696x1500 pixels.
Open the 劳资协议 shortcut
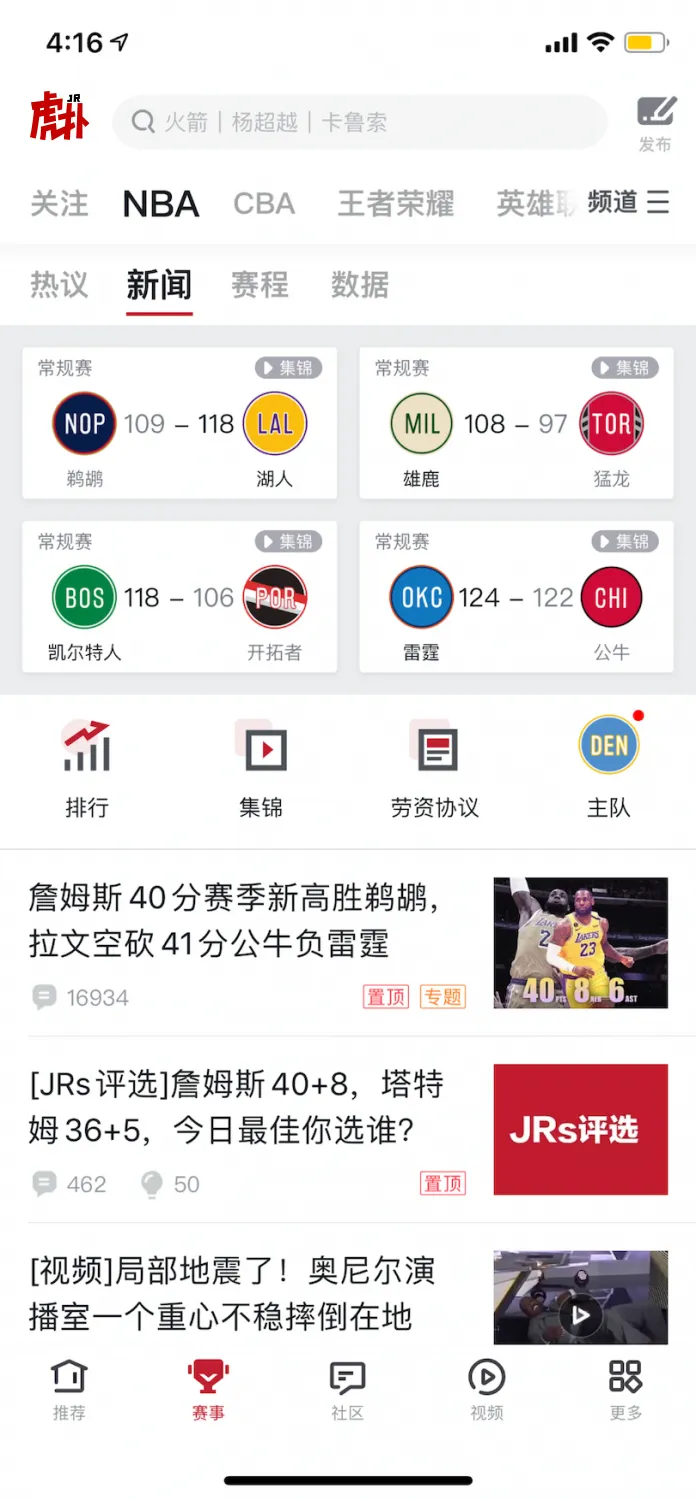click(x=435, y=767)
